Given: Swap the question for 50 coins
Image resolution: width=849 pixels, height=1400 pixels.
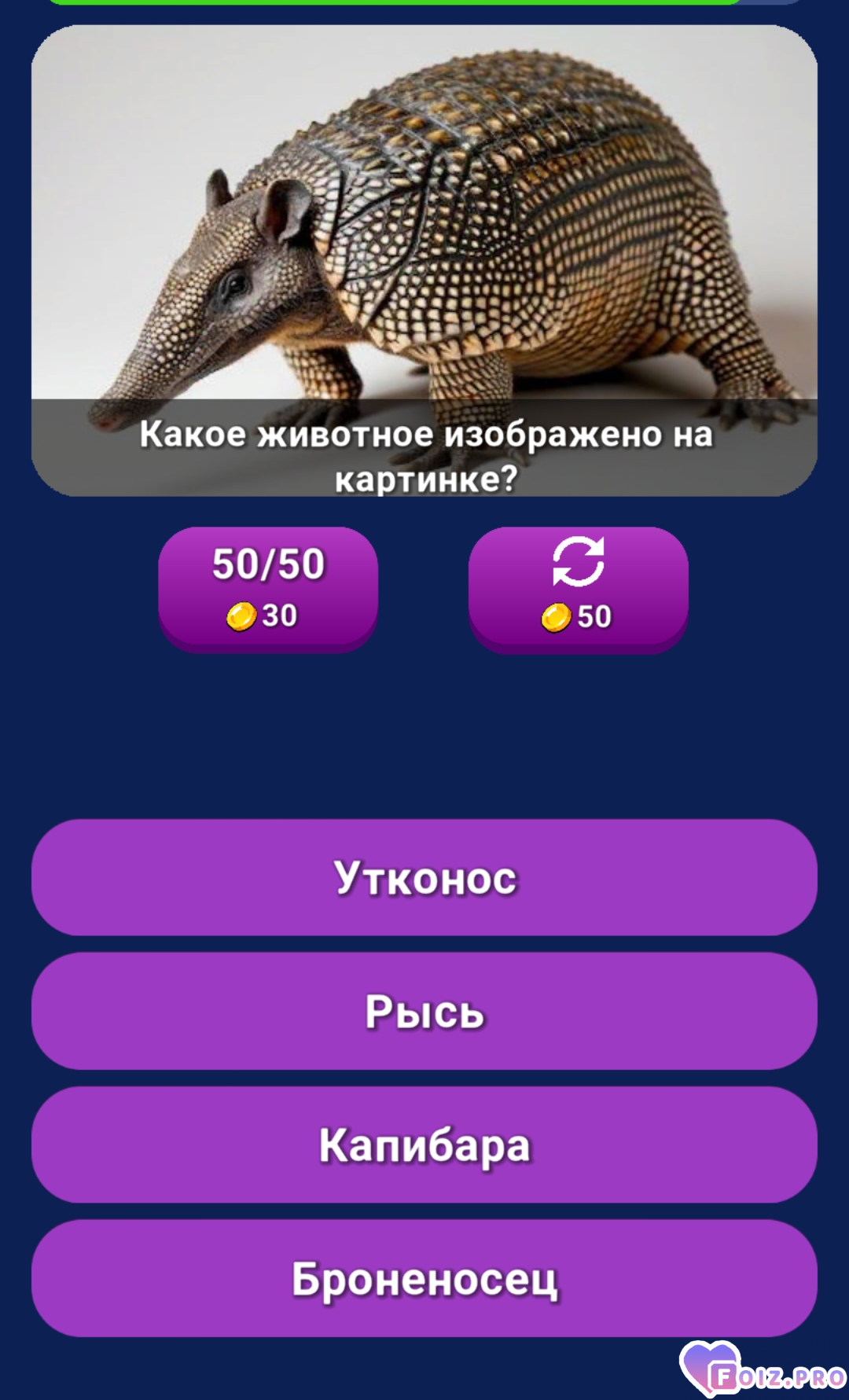Looking at the screenshot, I should (x=578, y=588).
